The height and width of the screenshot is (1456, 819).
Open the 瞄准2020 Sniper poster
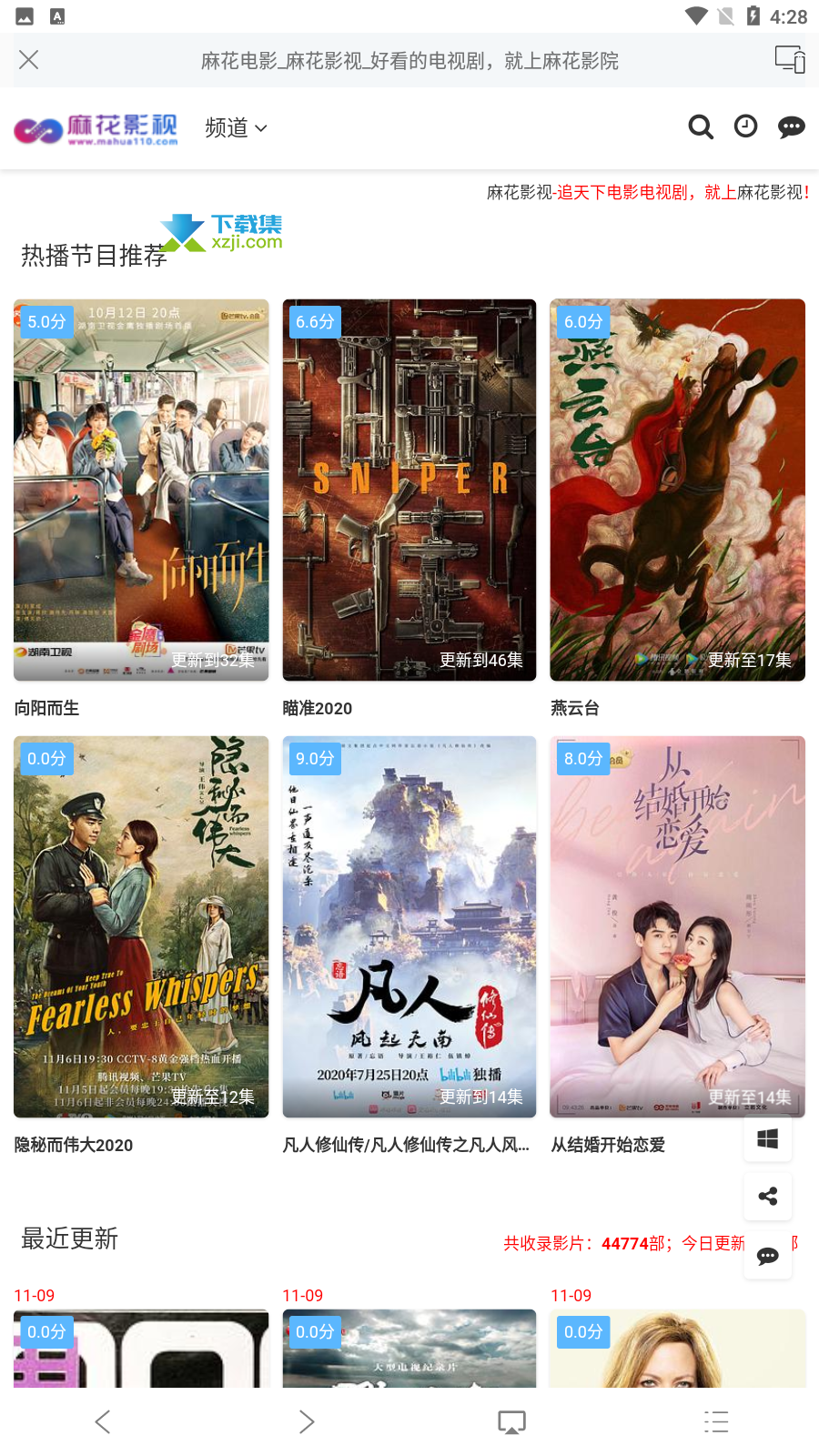(x=409, y=490)
